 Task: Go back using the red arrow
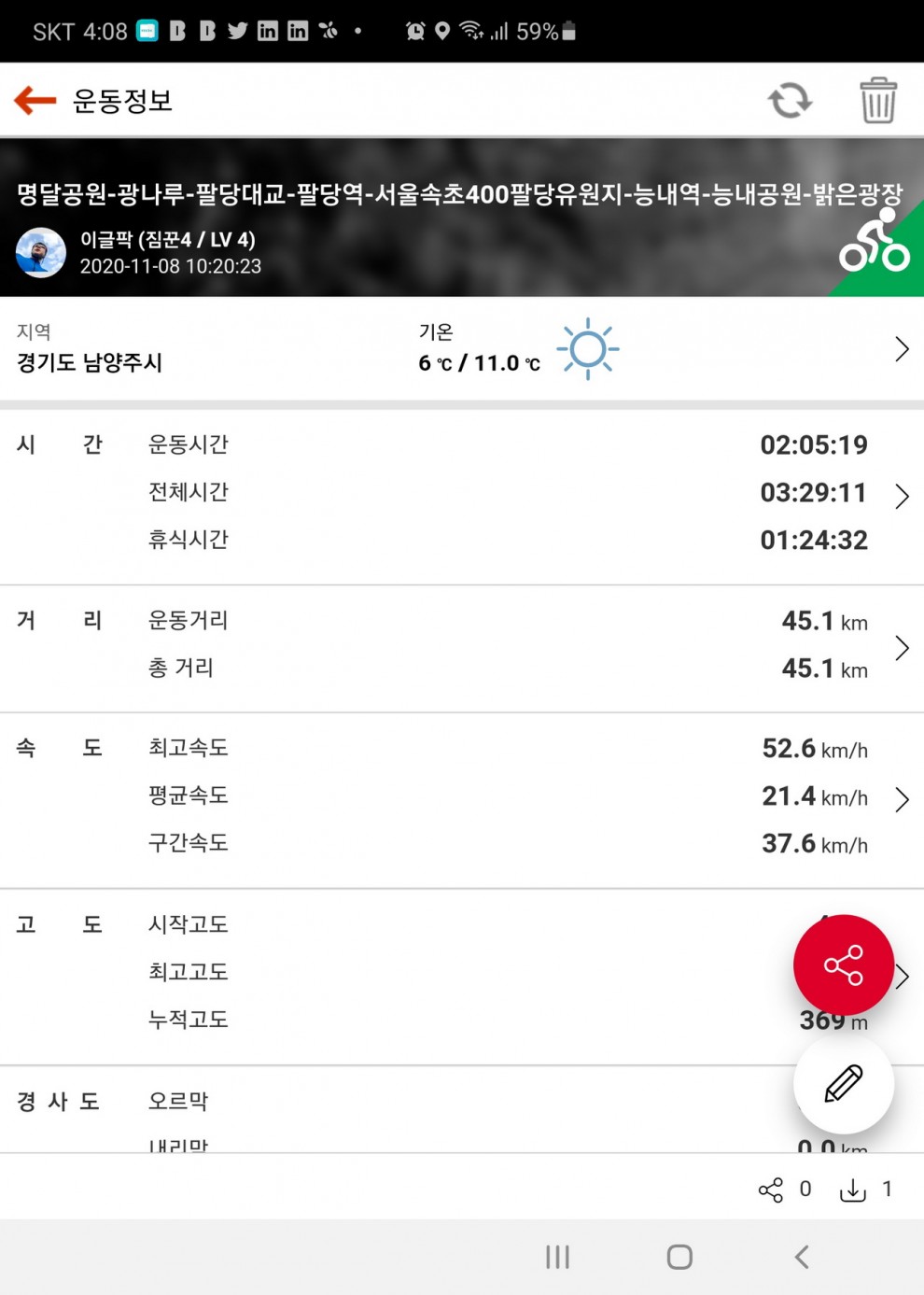point(35,100)
